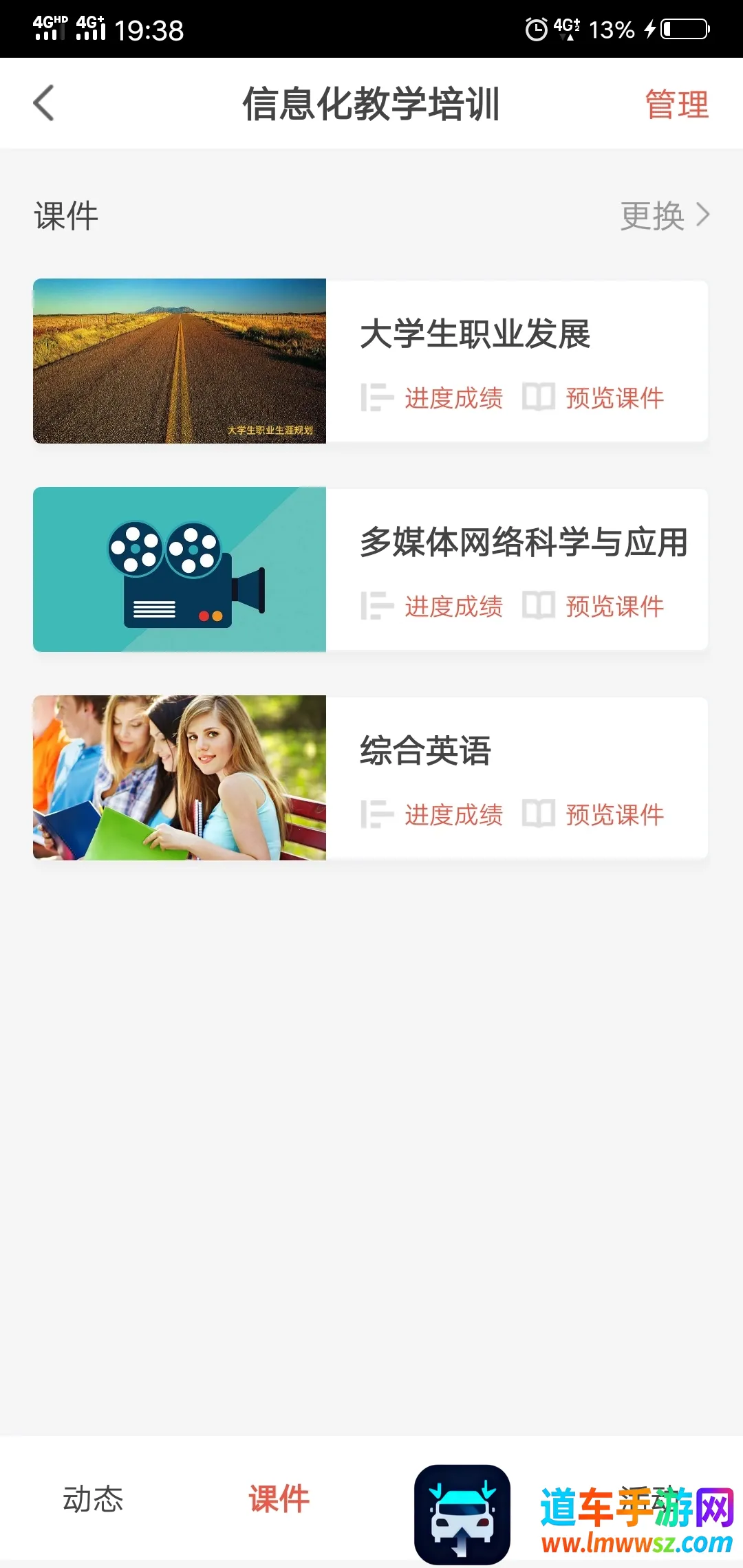Open the 多媒体网络科学与应用 course card

(523, 543)
